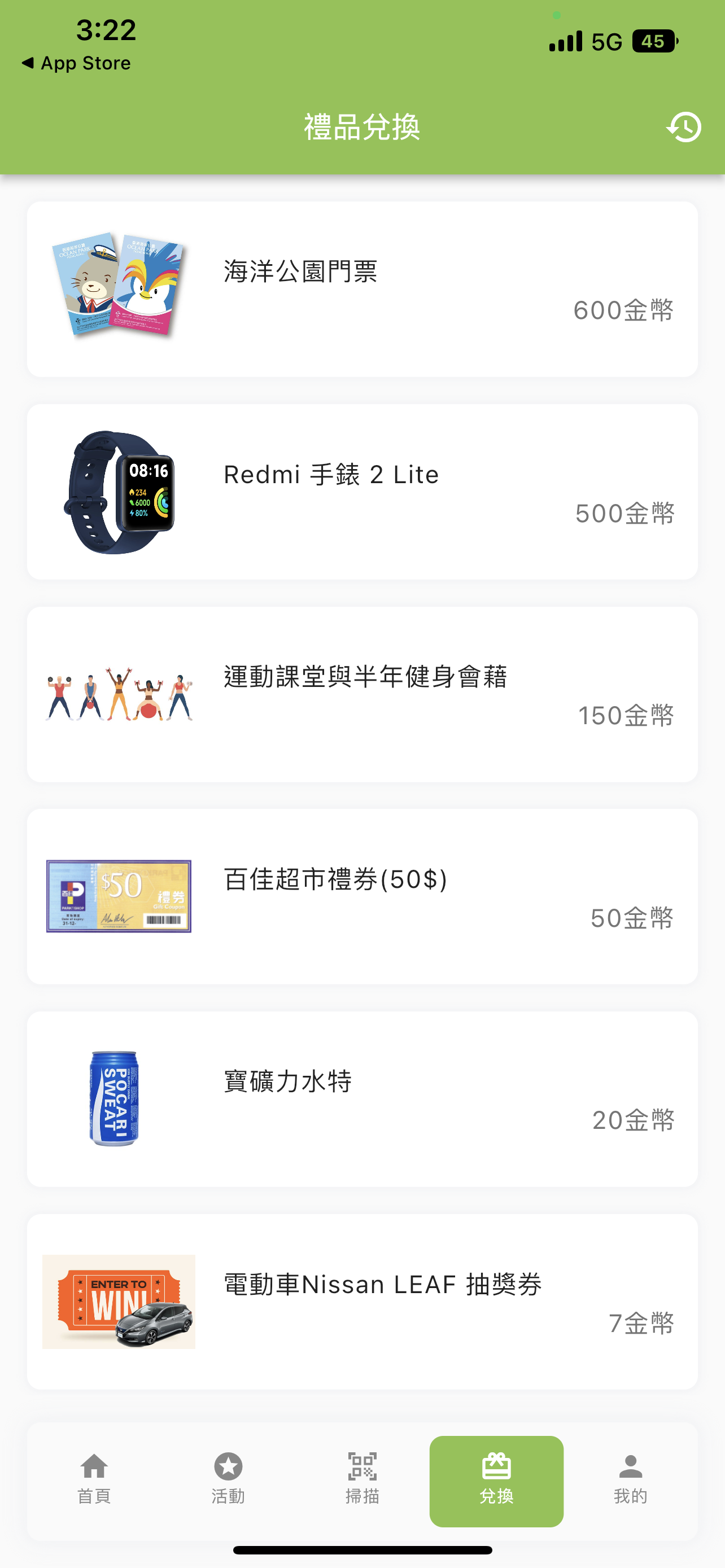The image size is (725, 1568).
Task: Open 電動車Nissan LEAF 抽獎券 card
Action: (x=362, y=1302)
